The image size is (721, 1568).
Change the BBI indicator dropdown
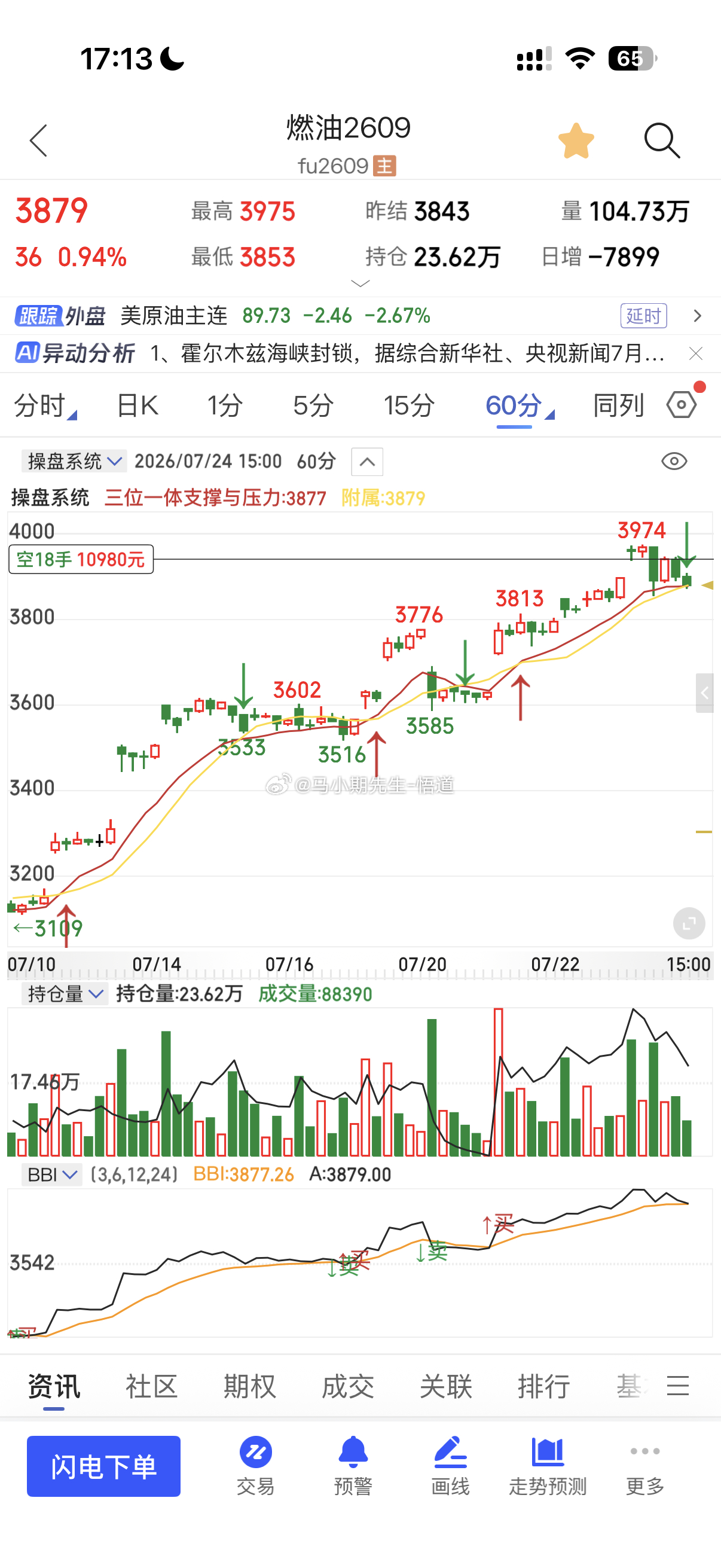(x=52, y=1174)
